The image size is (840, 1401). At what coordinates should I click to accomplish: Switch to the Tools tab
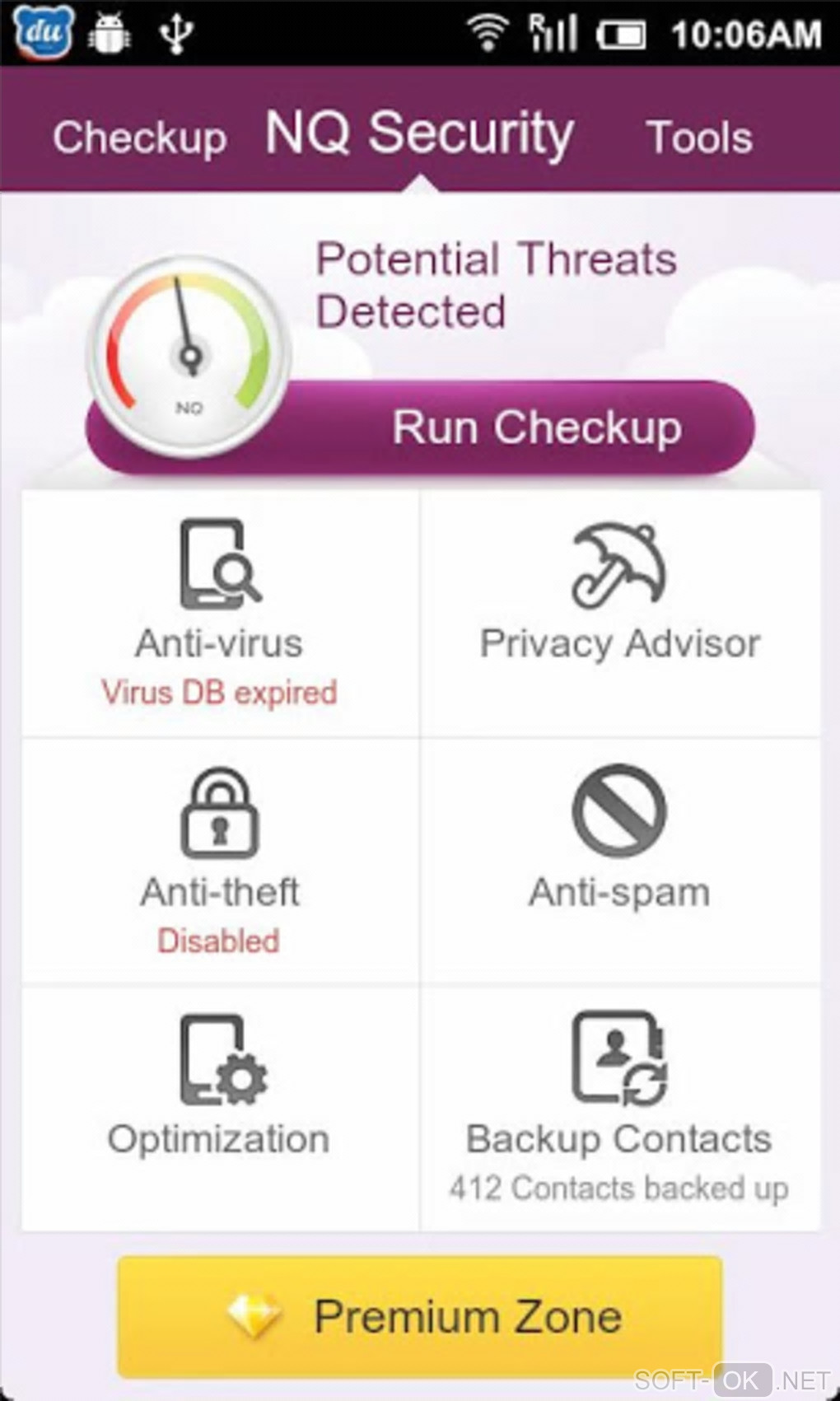(700, 137)
